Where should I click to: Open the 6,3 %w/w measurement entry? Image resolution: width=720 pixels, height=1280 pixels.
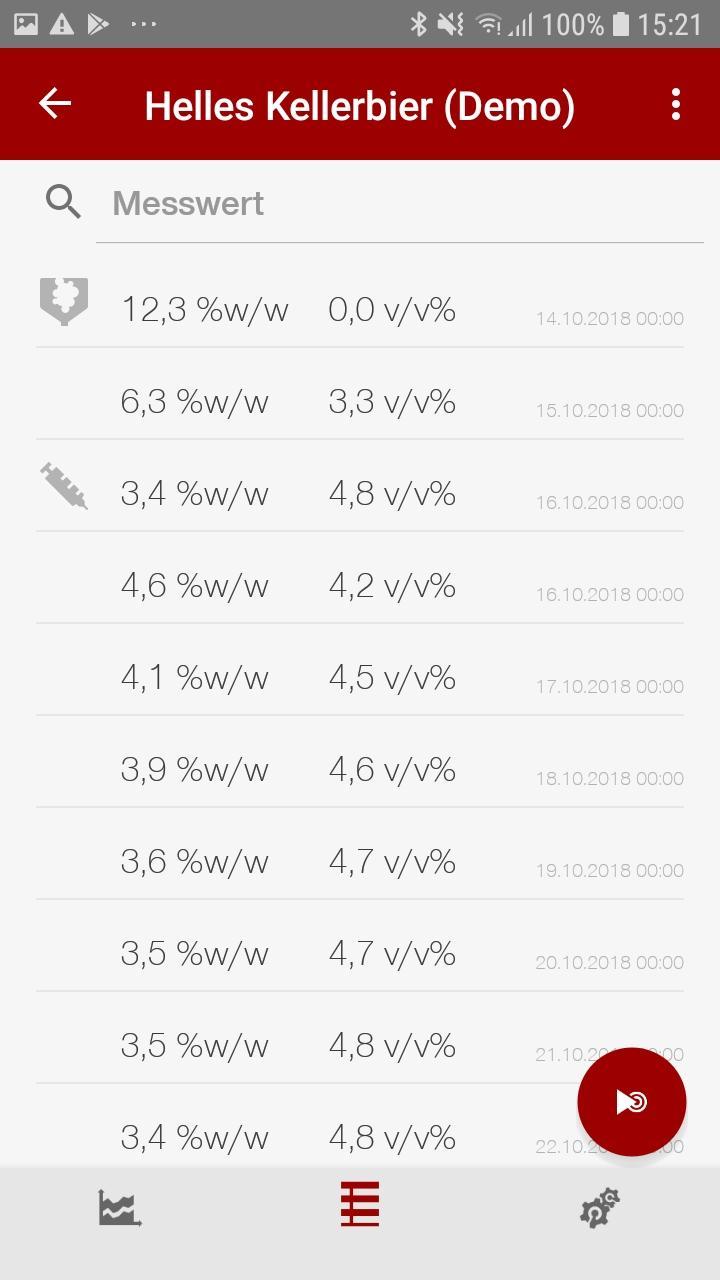(x=360, y=394)
